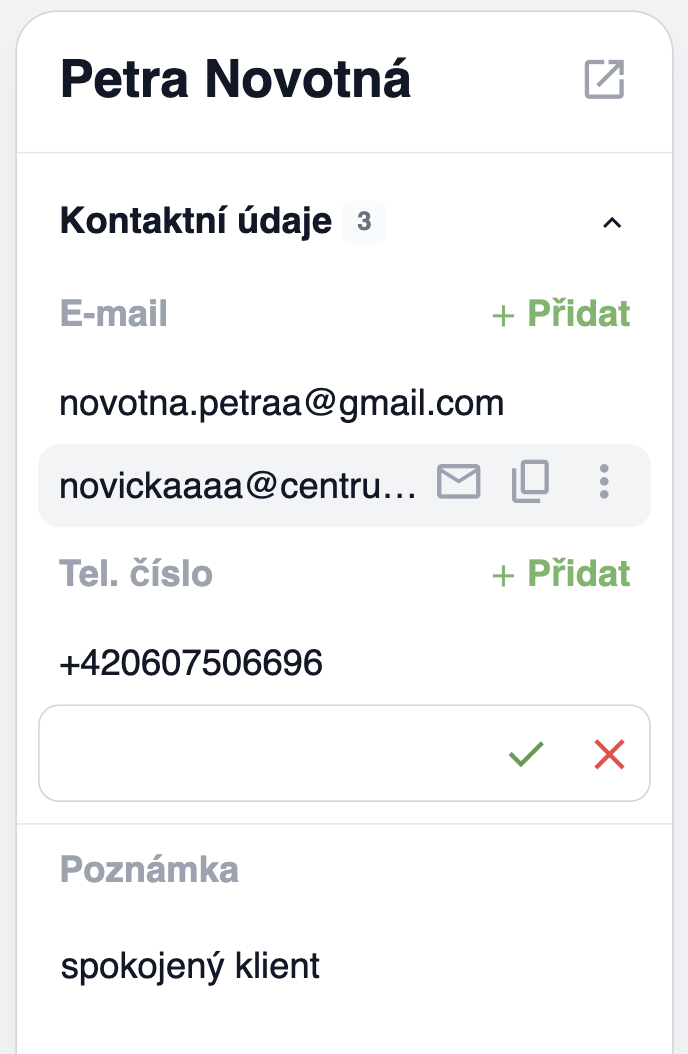Edit the note spokojený klient

click(x=190, y=966)
